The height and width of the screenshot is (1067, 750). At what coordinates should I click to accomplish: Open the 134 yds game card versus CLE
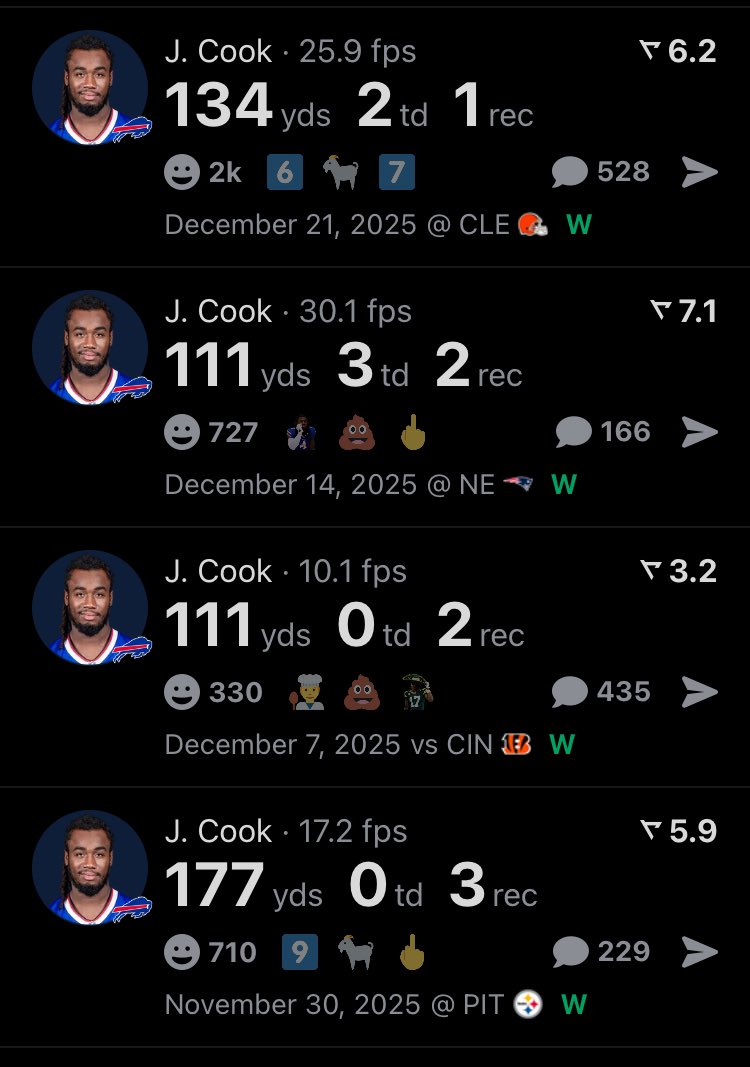(350, 108)
